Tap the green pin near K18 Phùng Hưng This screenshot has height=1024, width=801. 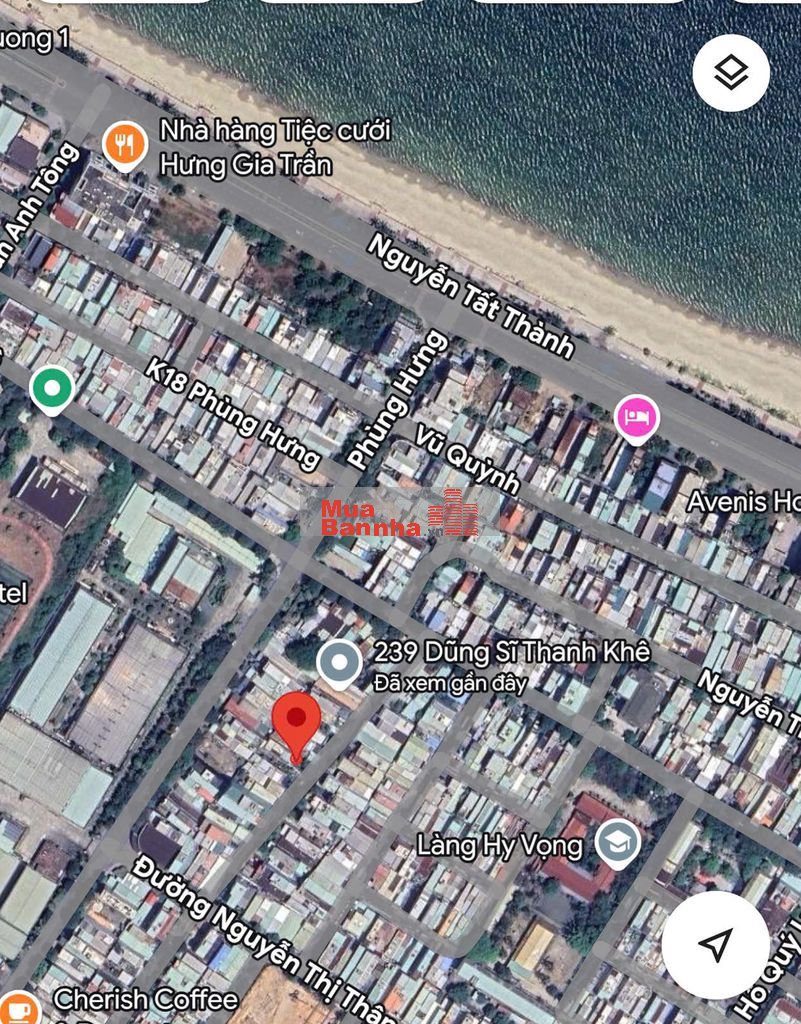tap(51, 388)
